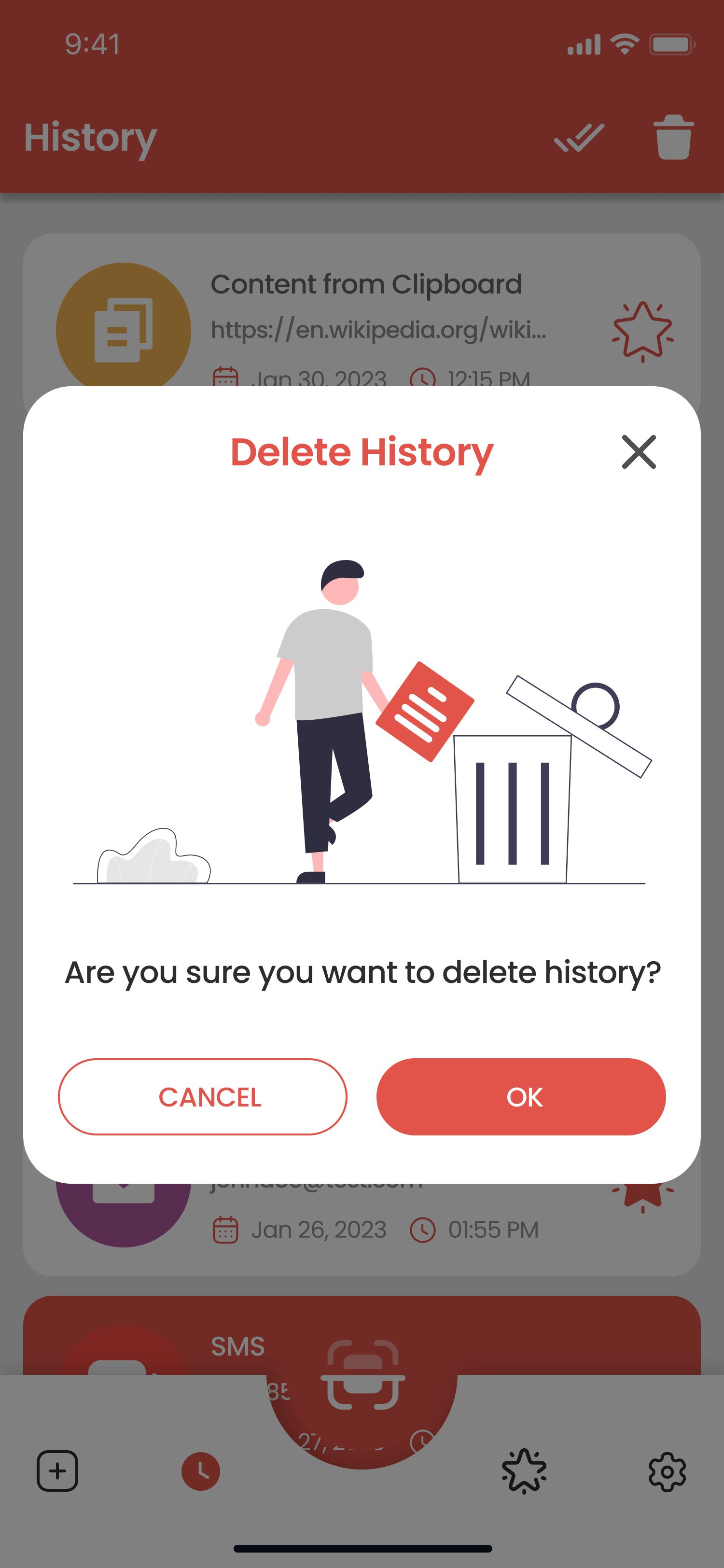This screenshot has width=724, height=1568.
Task: Confirm deletion with OK
Action: [521, 1096]
